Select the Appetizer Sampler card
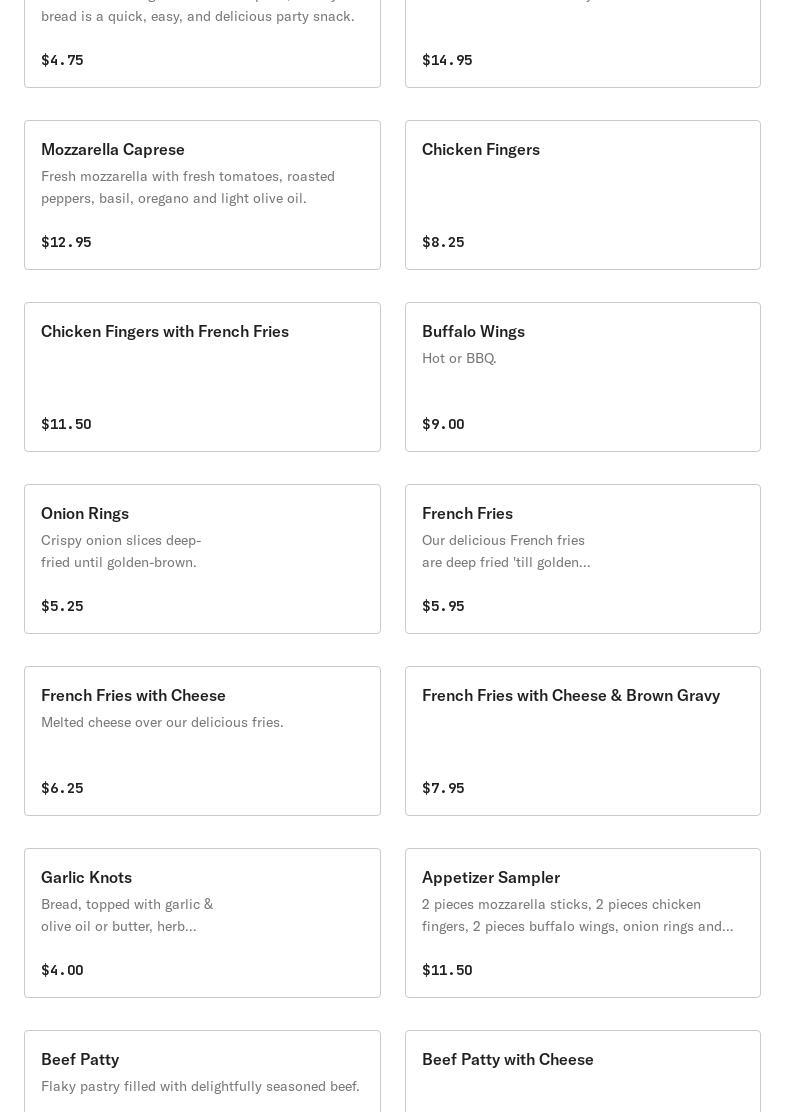 [x=582, y=923]
